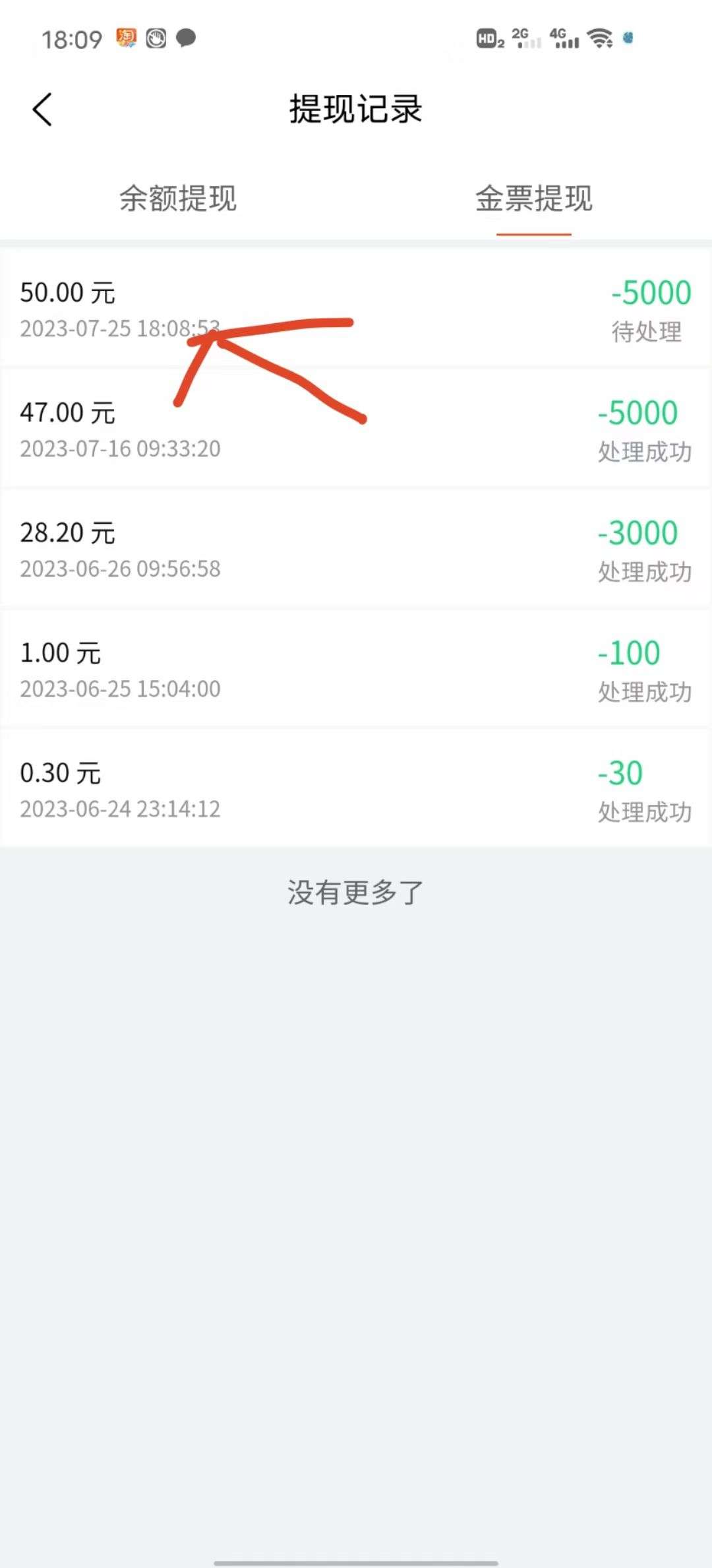Open the 1.00 元 withdrawal record
The width and height of the screenshot is (712, 1568).
[x=356, y=668]
